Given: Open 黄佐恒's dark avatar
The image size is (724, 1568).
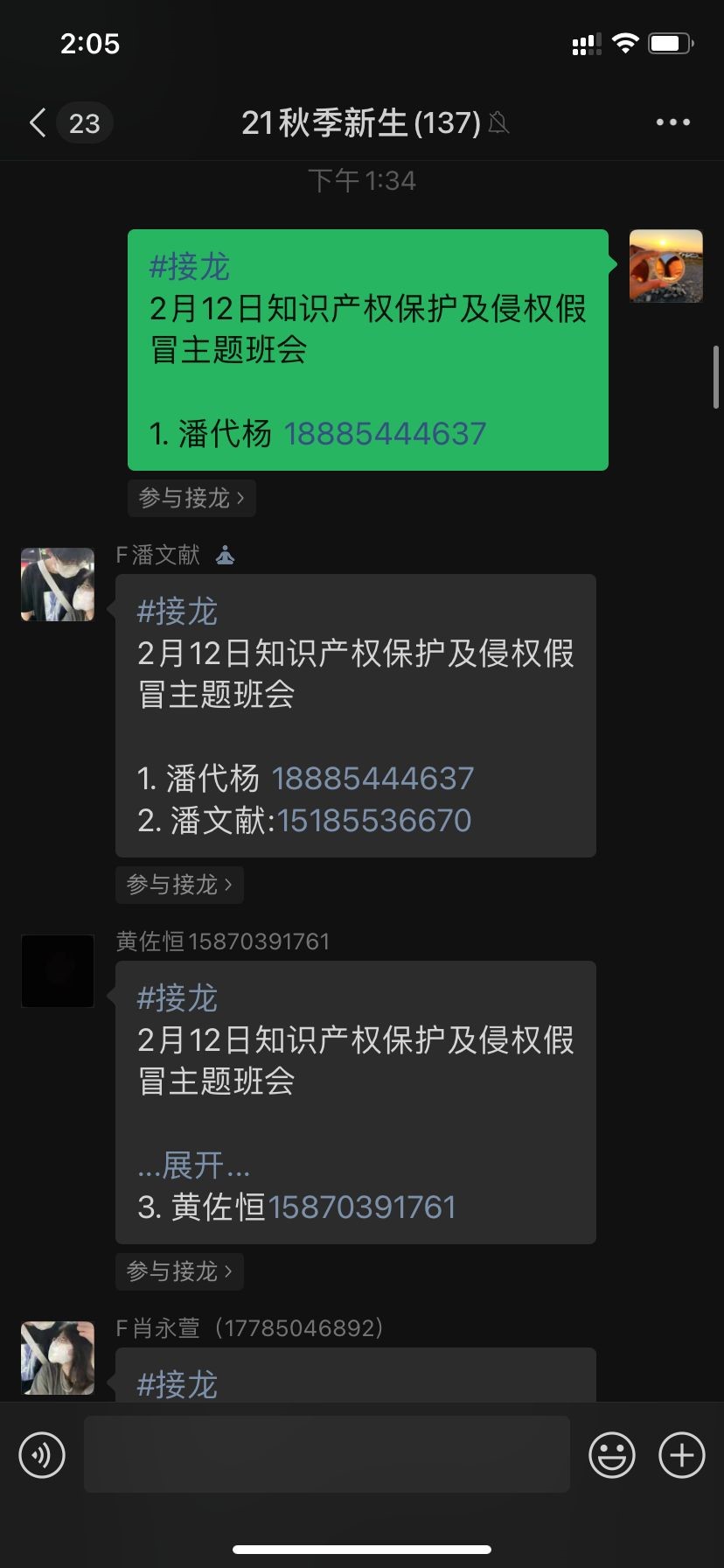Looking at the screenshot, I should (x=58, y=971).
